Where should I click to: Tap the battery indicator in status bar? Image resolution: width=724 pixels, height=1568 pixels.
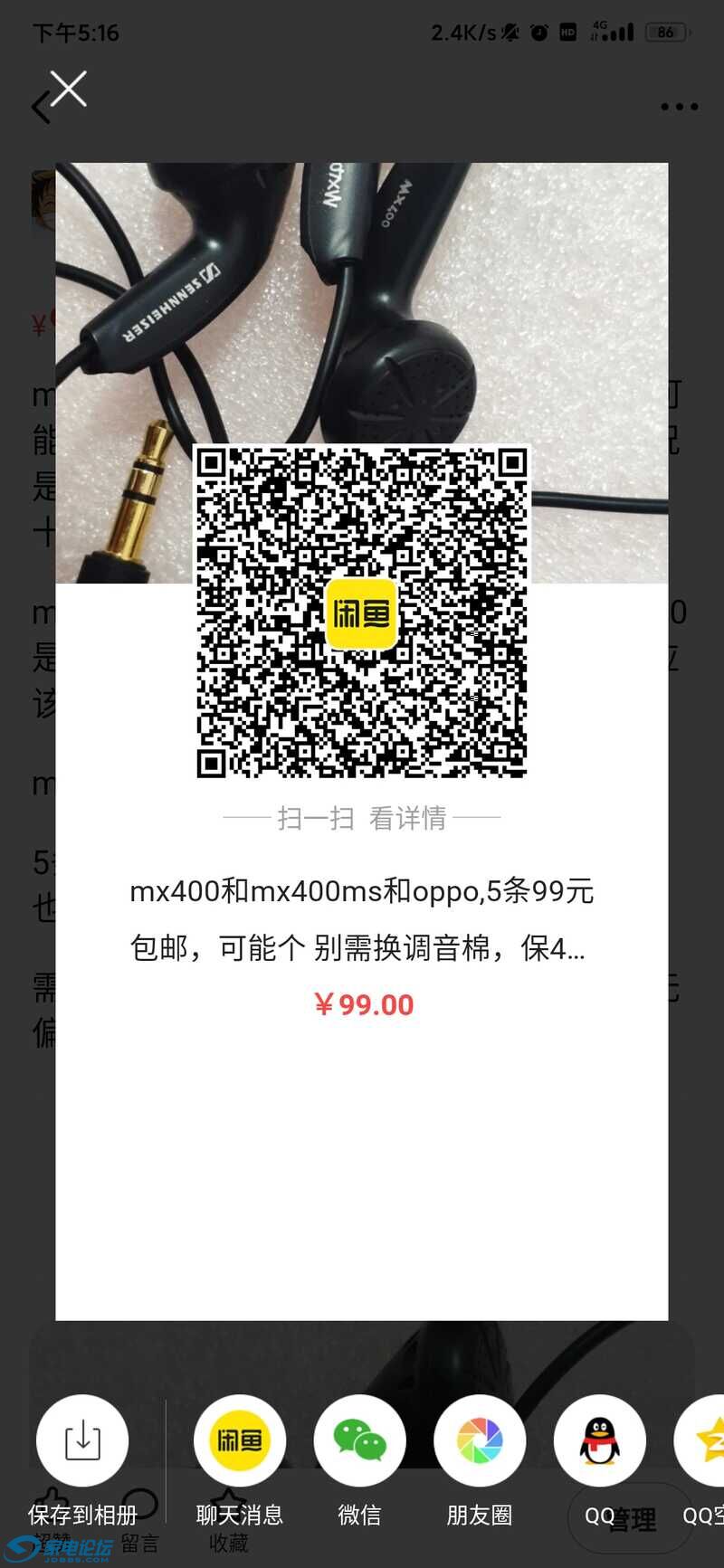click(668, 32)
